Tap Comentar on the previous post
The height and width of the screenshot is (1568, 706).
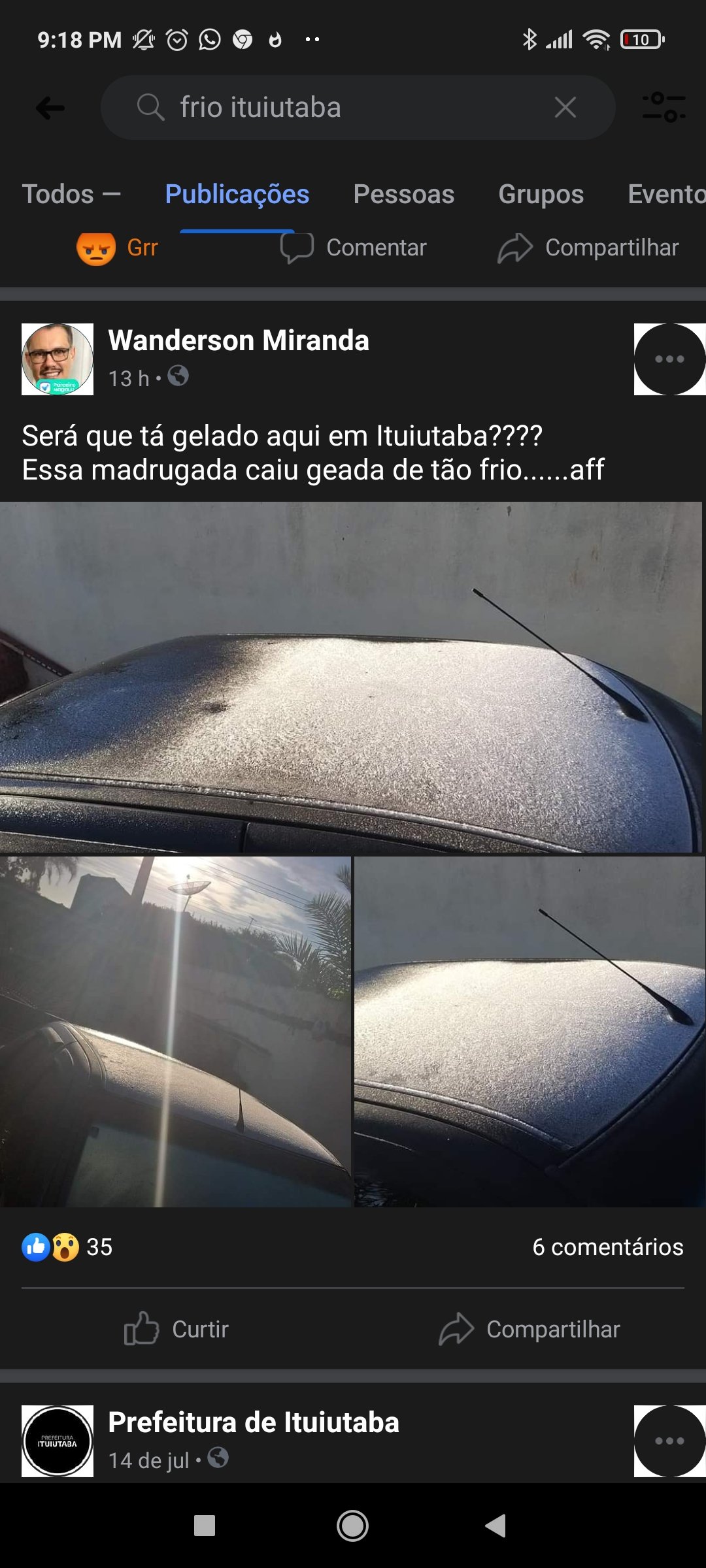tap(353, 248)
